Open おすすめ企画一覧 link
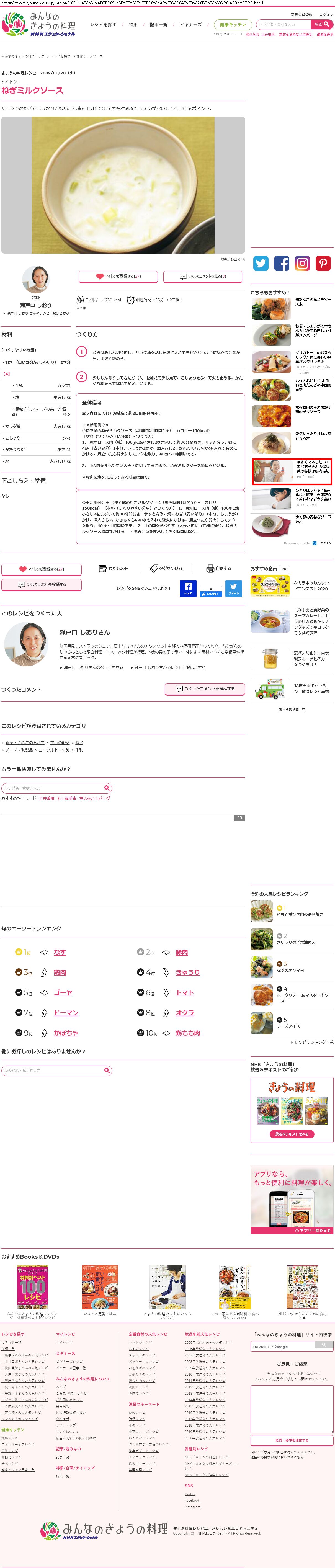This screenshot has width=335, height=1568. (292, 709)
